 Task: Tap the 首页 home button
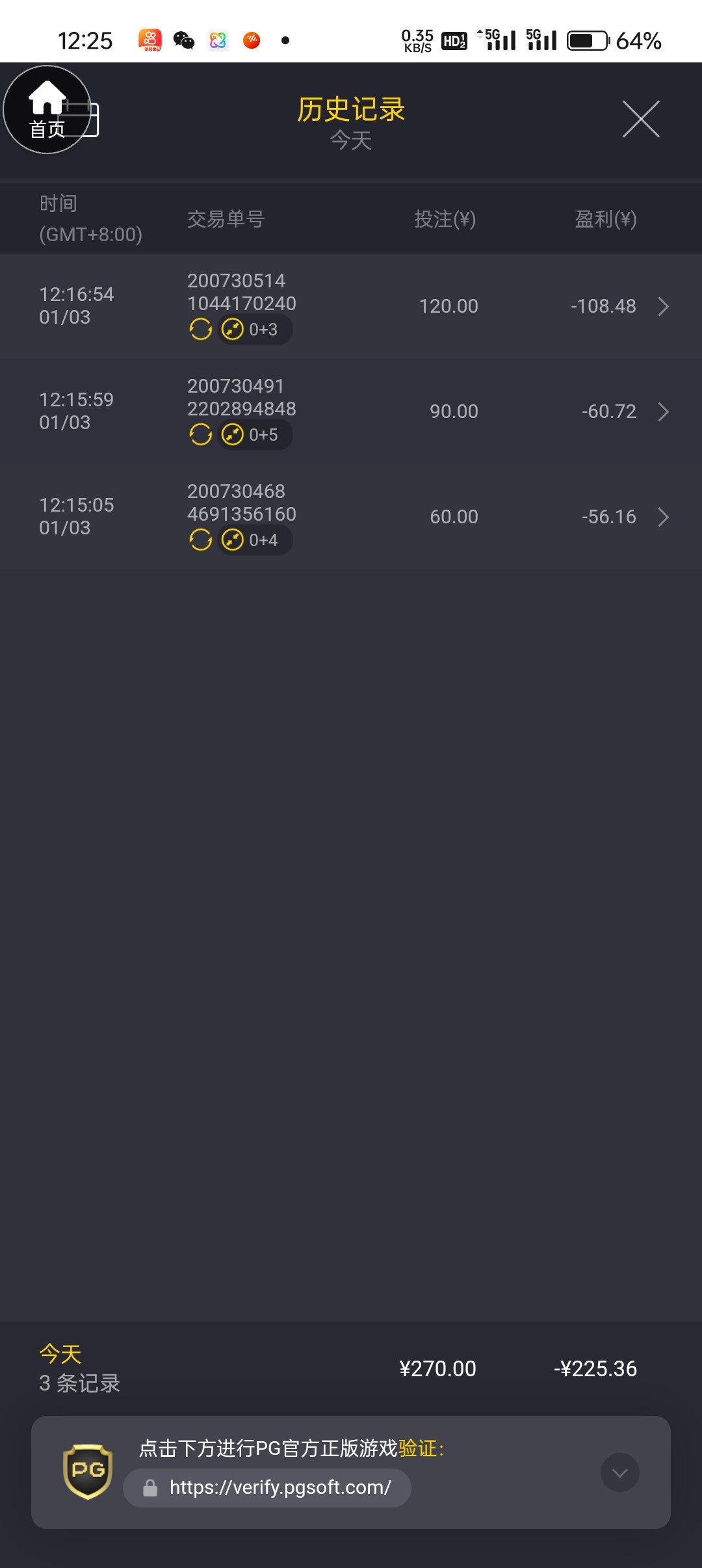pyautogui.click(x=47, y=110)
